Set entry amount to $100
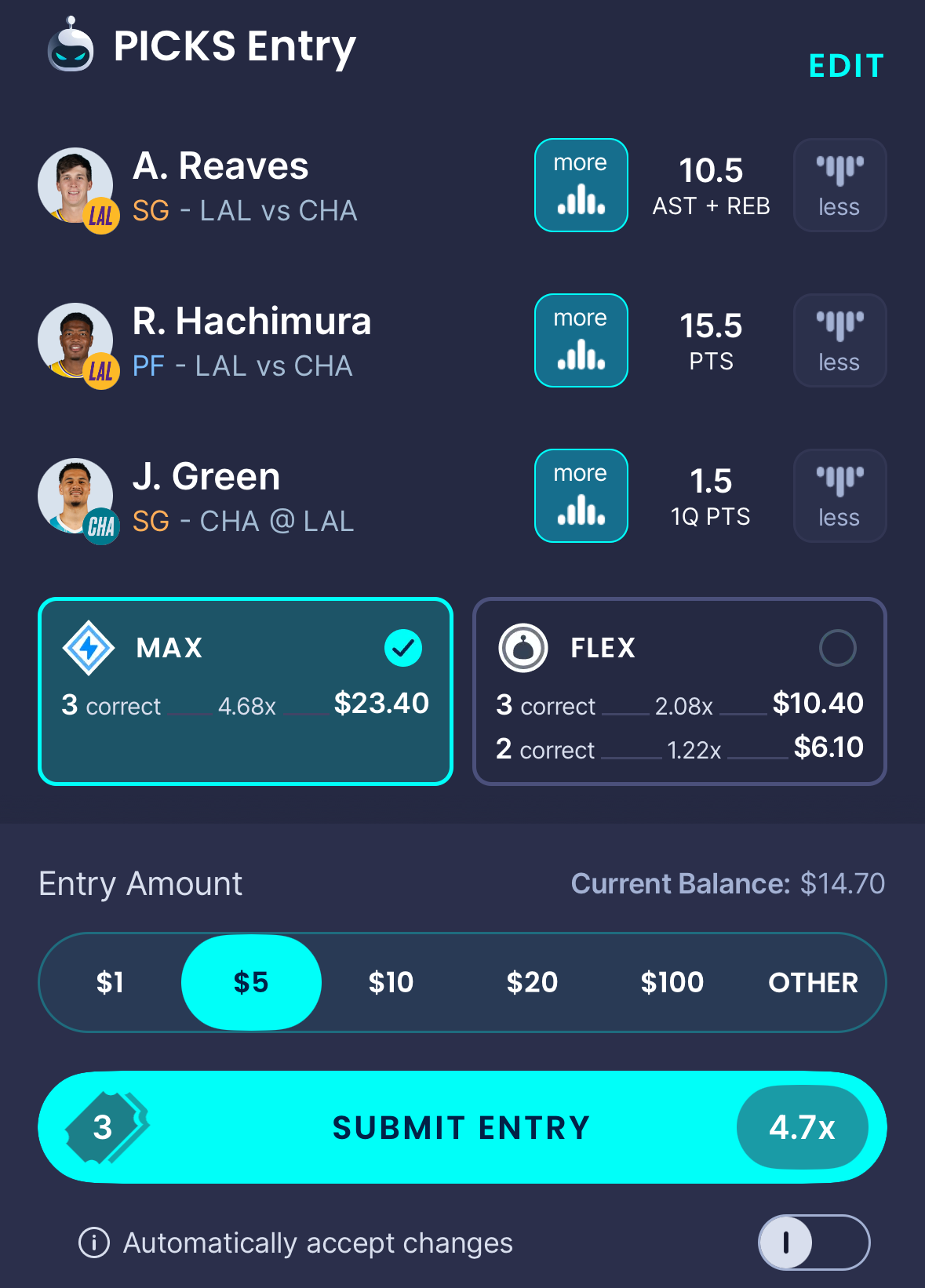Screen dimensions: 925x1288 pos(672,982)
